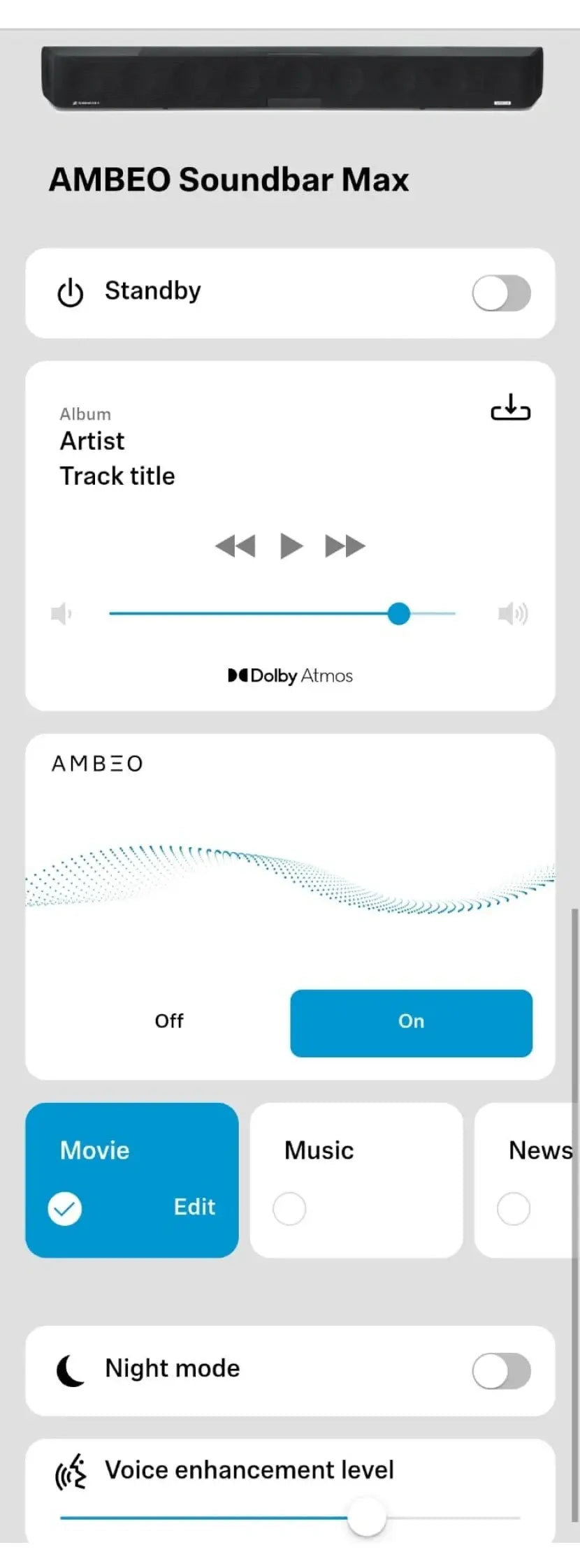
Task: Tap the low-volume speaker icon
Action: point(61,614)
